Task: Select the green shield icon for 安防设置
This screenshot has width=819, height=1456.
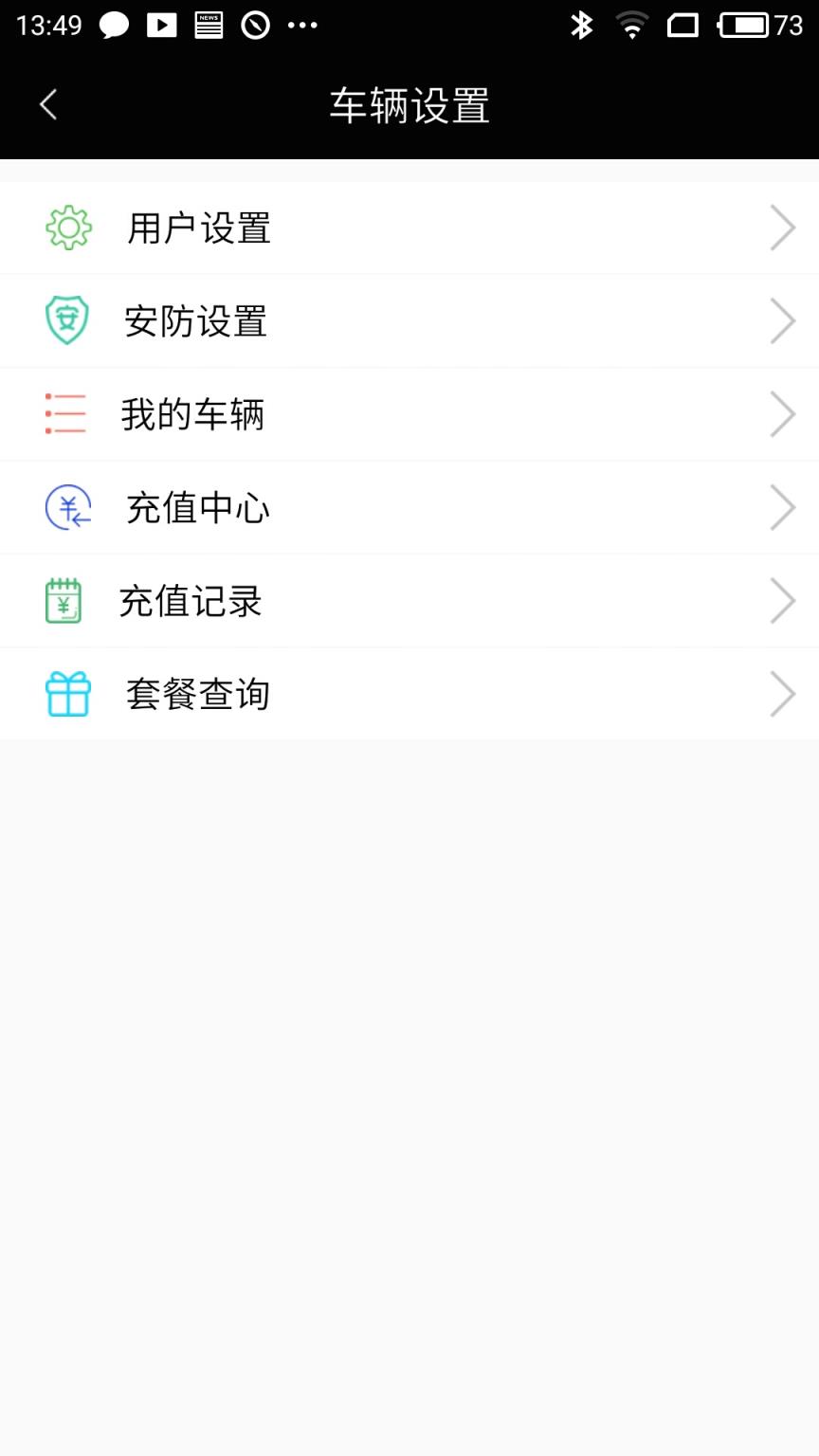Action: pyautogui.click(x=66, y=320)
